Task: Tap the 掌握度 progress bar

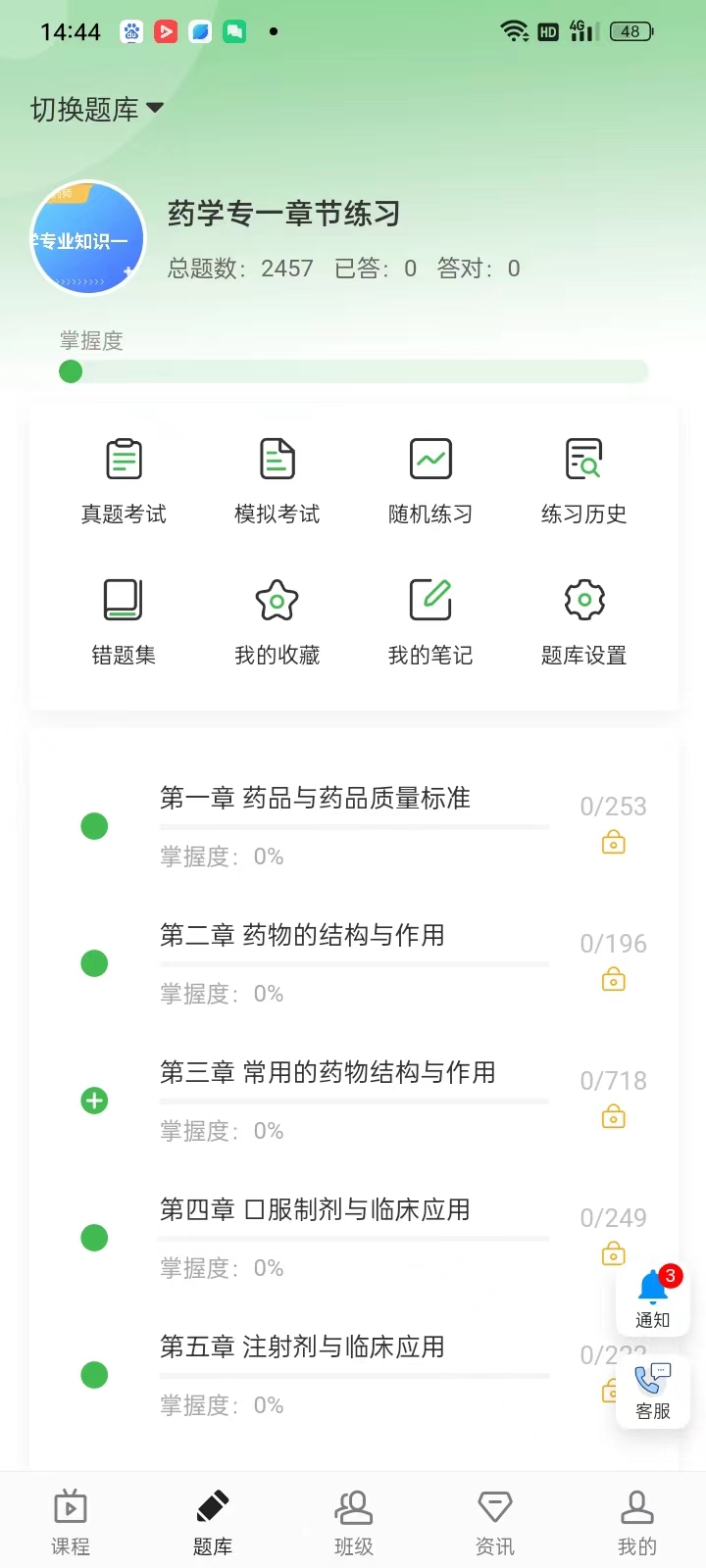Action: point(353,371)
